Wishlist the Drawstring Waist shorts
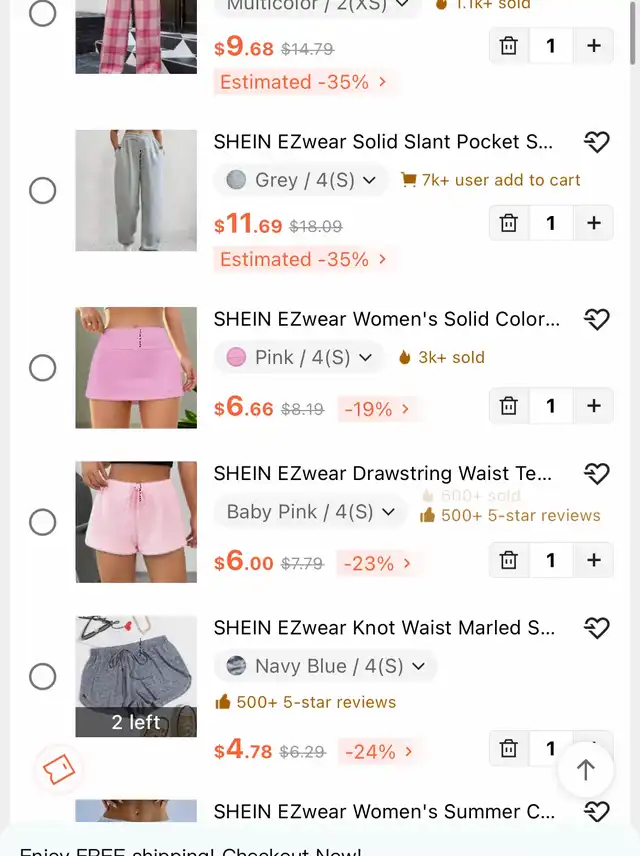This screenshot has height=856, width=640. tap(596, 473)
